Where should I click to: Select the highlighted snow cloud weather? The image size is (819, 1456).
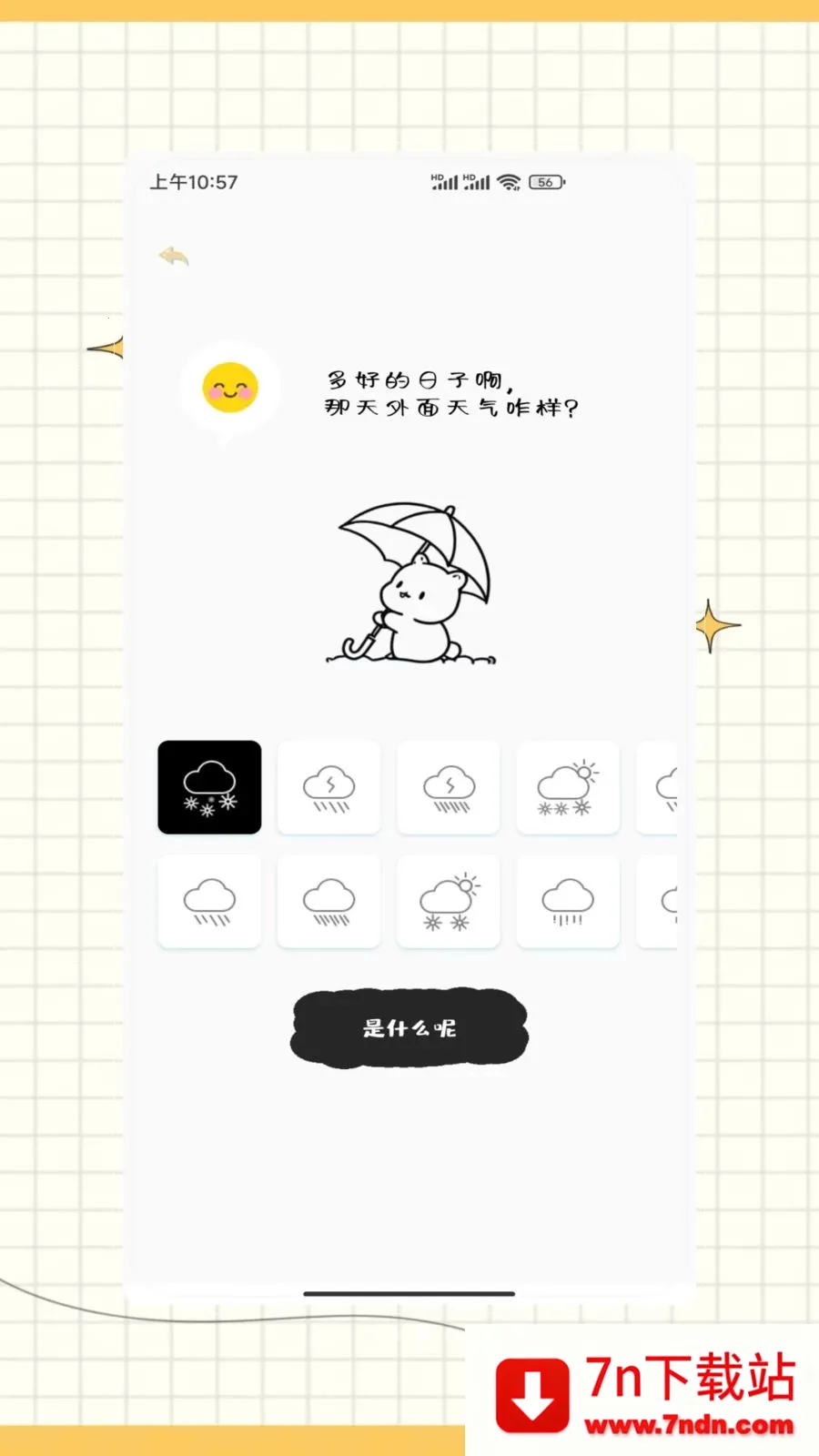point(209,787)
